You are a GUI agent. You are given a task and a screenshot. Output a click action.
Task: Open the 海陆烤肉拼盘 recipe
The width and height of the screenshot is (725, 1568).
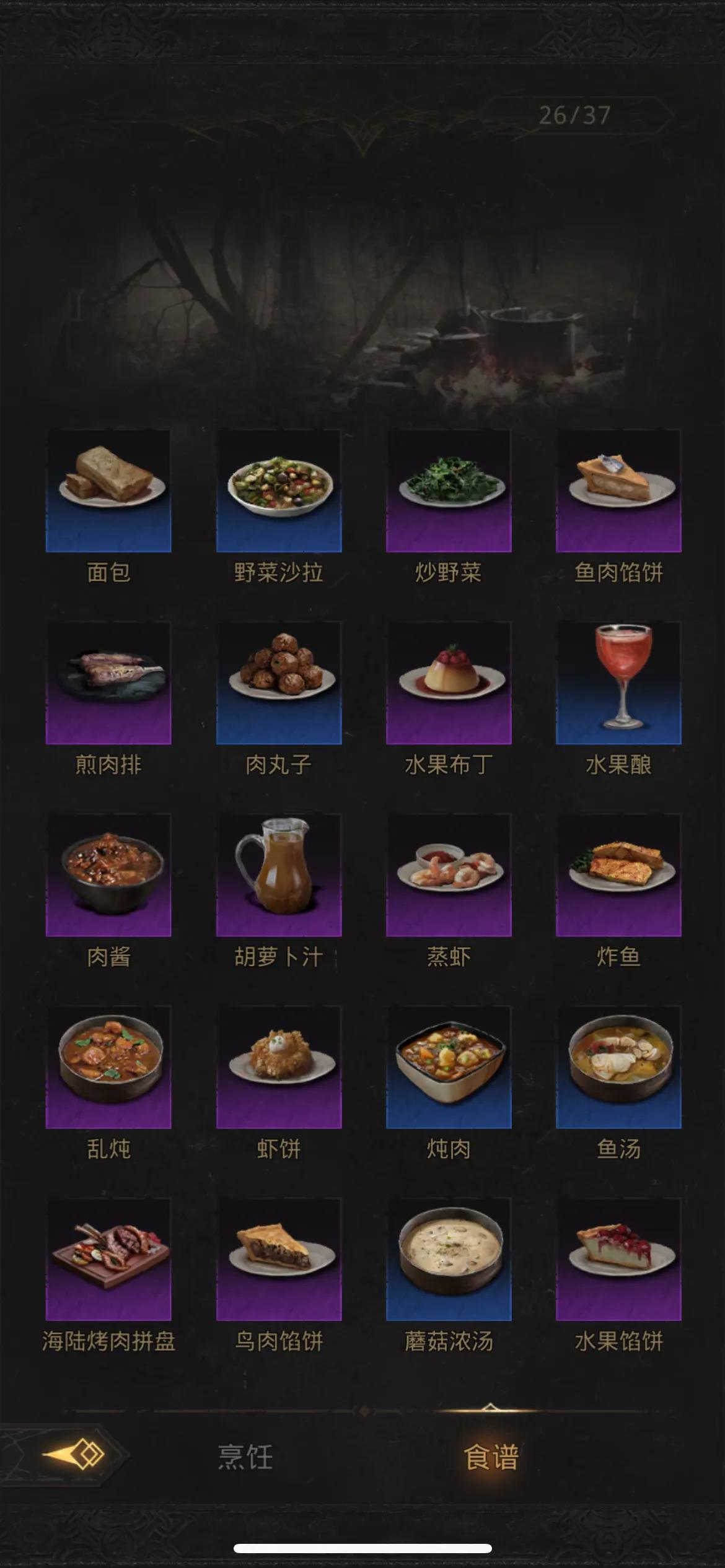[x=108, y=1259]
